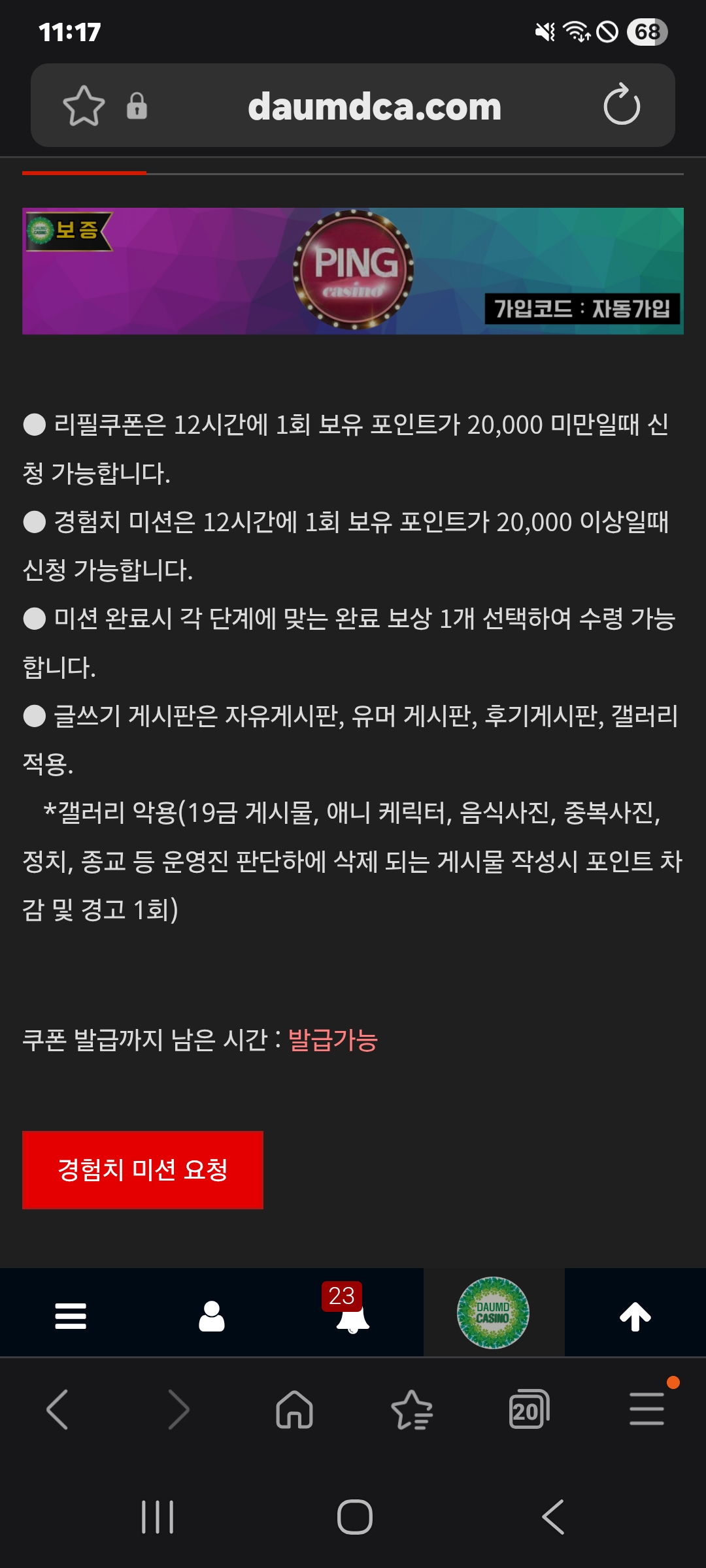Go back to the previous page in browser
The width and height of the screenshot is (706, 1568).
pyautogui.click(x=58, y=1409)
